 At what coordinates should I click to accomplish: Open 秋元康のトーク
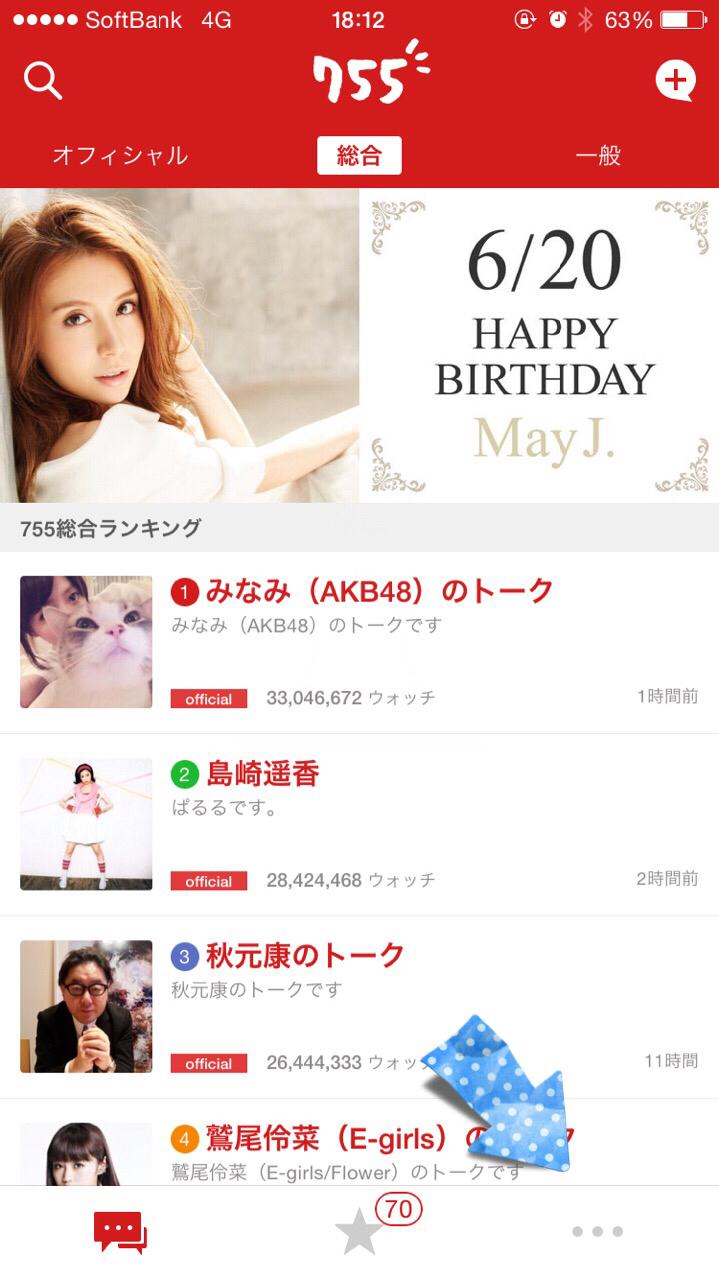coord(305,956)
